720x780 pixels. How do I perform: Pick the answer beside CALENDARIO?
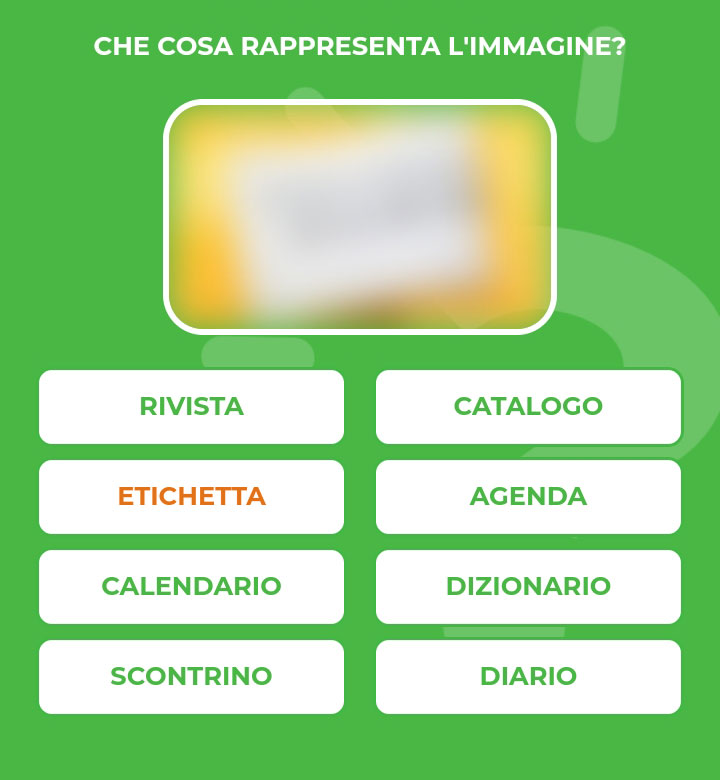point(528,587)
